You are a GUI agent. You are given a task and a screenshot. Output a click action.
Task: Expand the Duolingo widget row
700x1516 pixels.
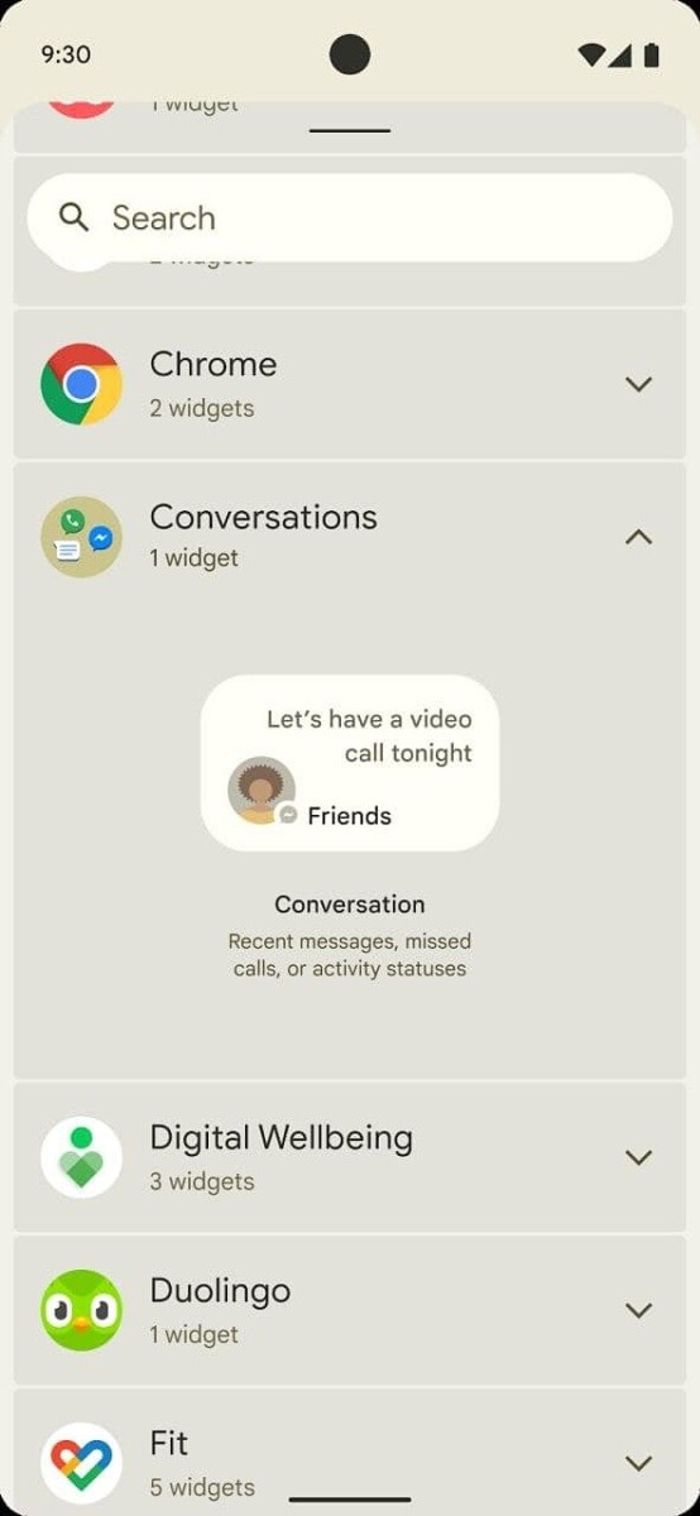point(638,1310)
